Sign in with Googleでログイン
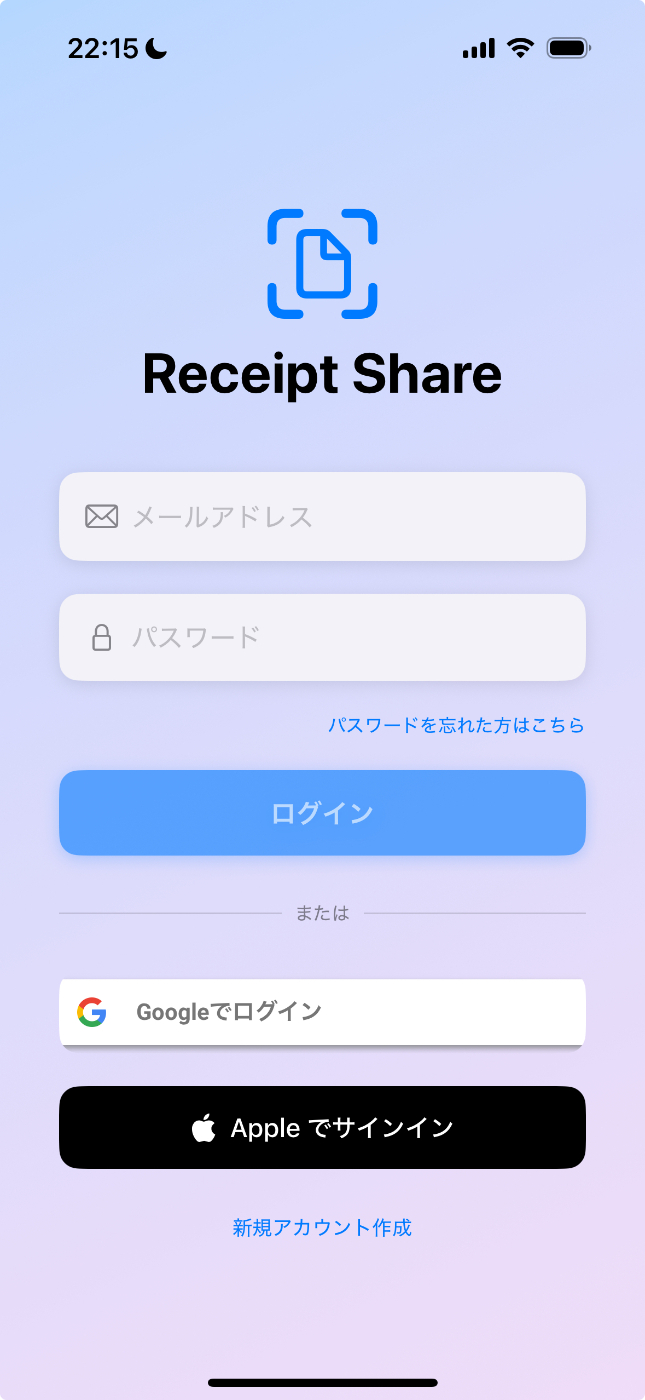This screenshot has width=645, height=1400. point(322,1012)
